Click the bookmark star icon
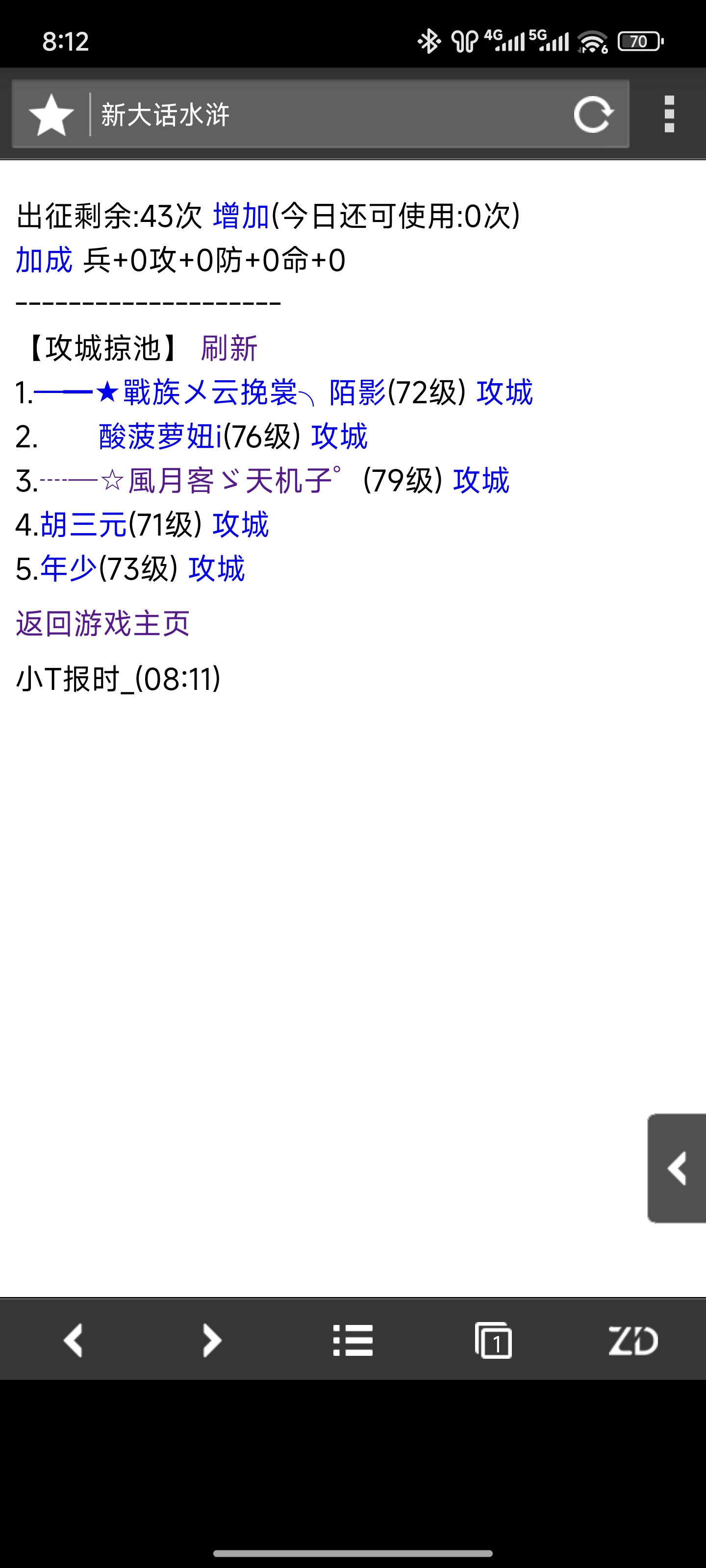706x1568 pixels. pos(51,115)
